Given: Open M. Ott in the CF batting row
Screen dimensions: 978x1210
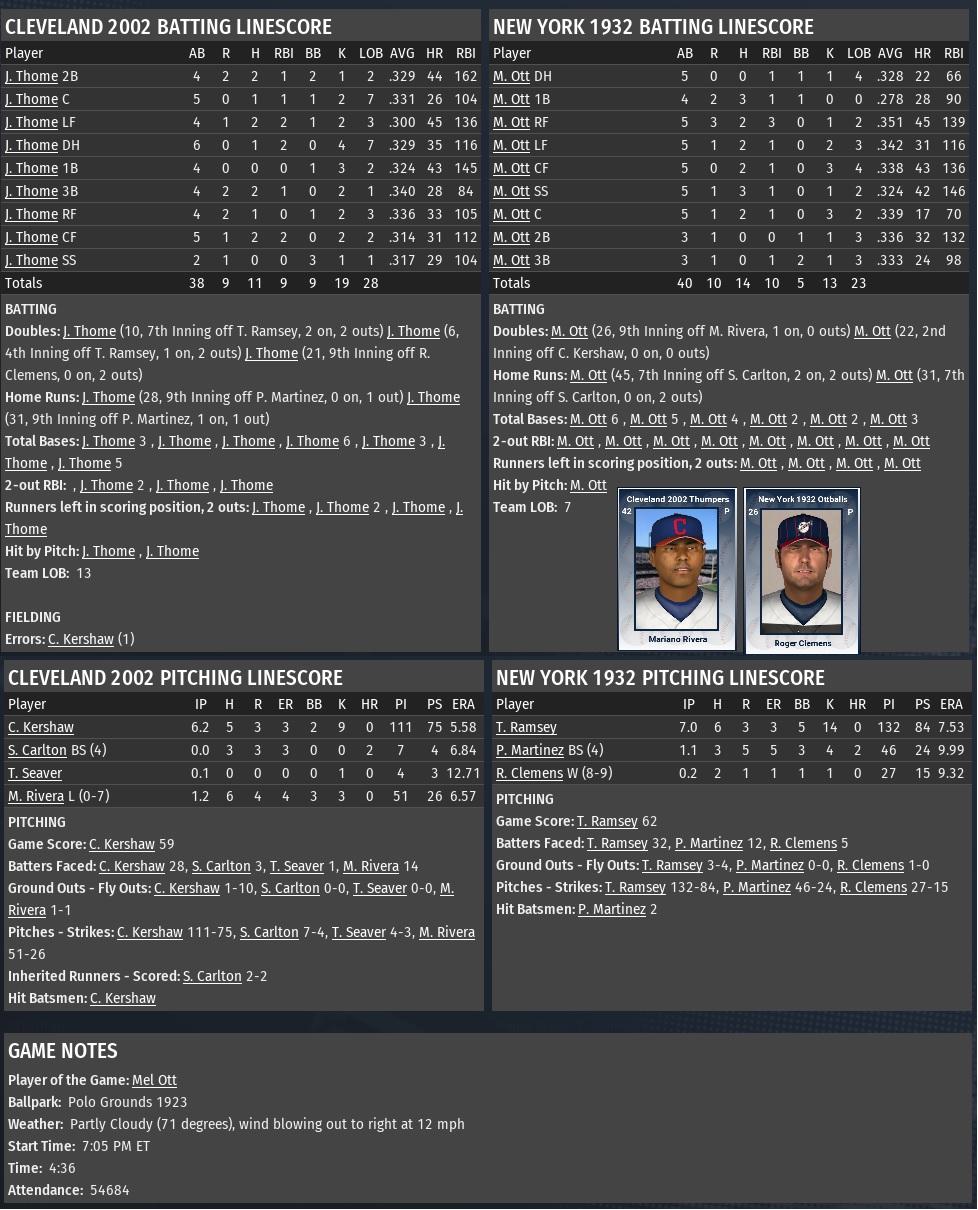Looking at the screenshot, I should click(511, 168).
